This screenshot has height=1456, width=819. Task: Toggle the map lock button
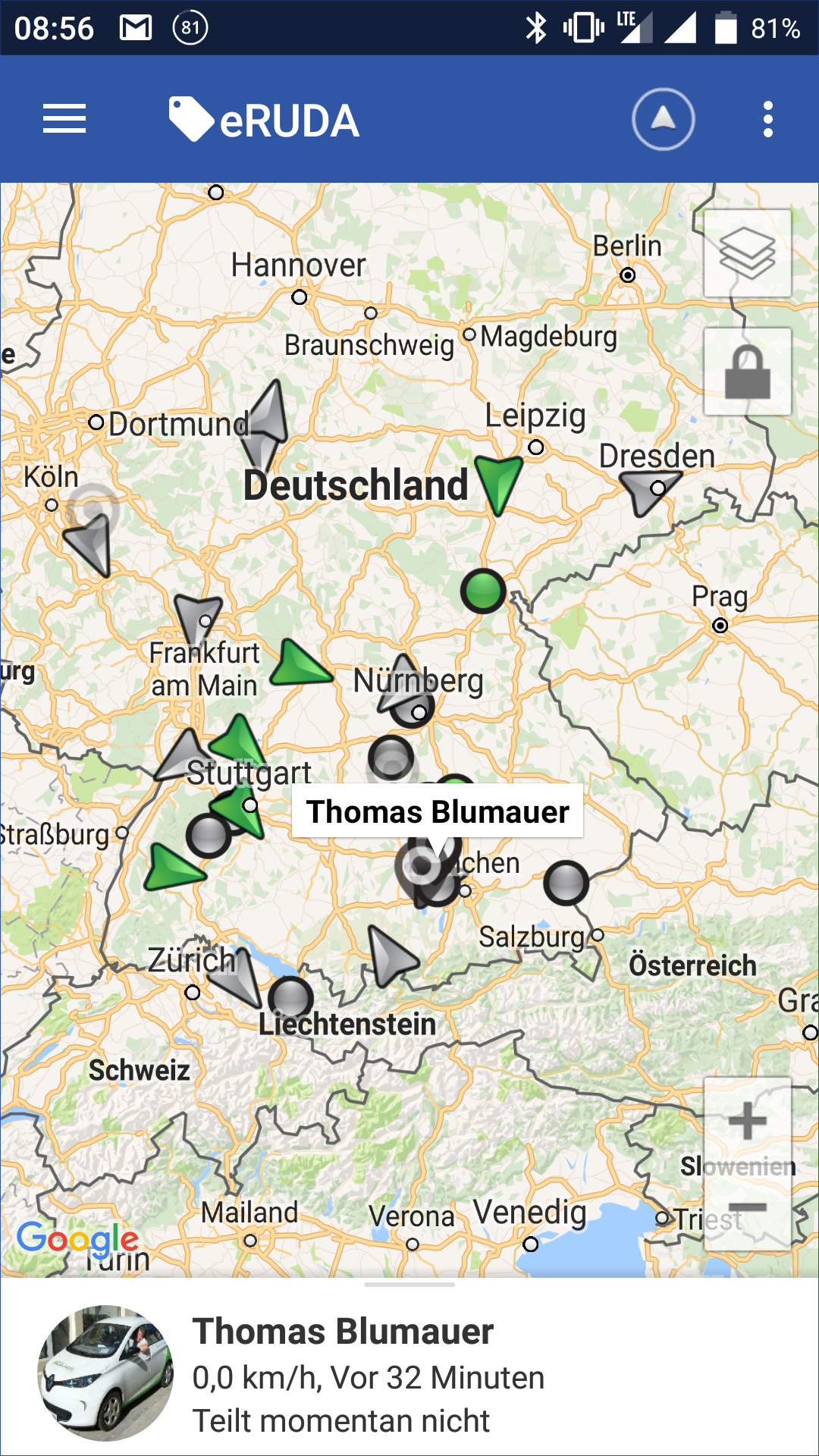(x=747, y=372)
